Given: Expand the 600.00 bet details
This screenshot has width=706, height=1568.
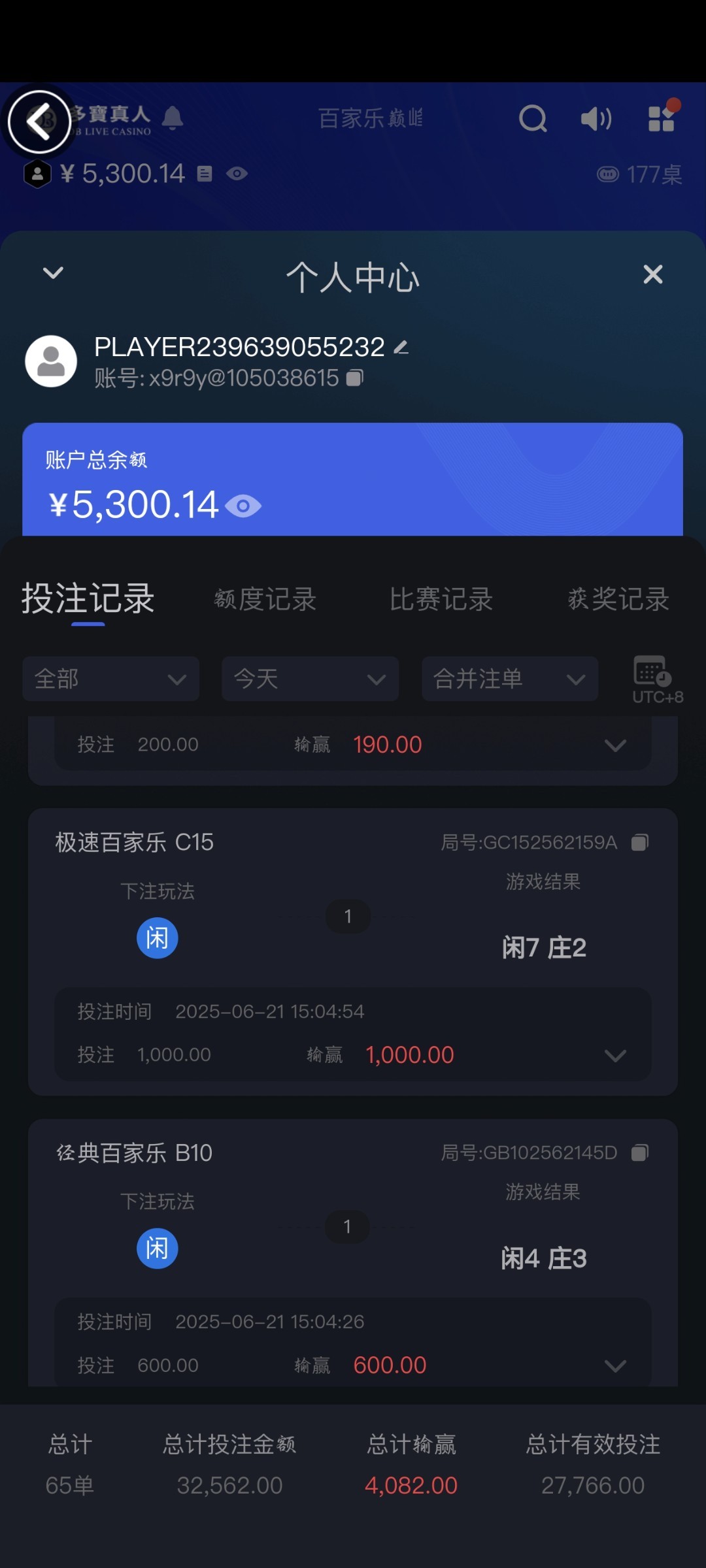Looking at the screenshot, I should [x=615, y=1365].
